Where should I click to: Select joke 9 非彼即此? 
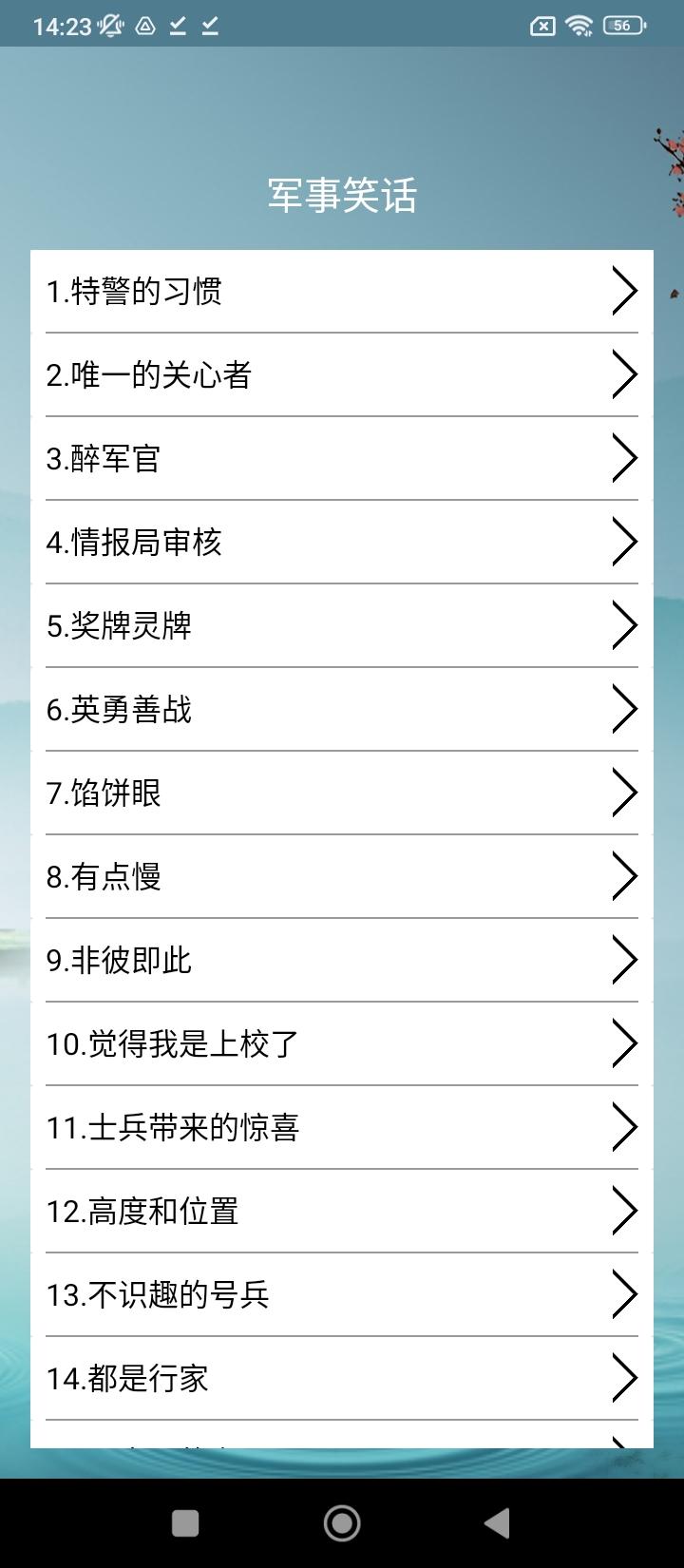(x=342, y=960)
